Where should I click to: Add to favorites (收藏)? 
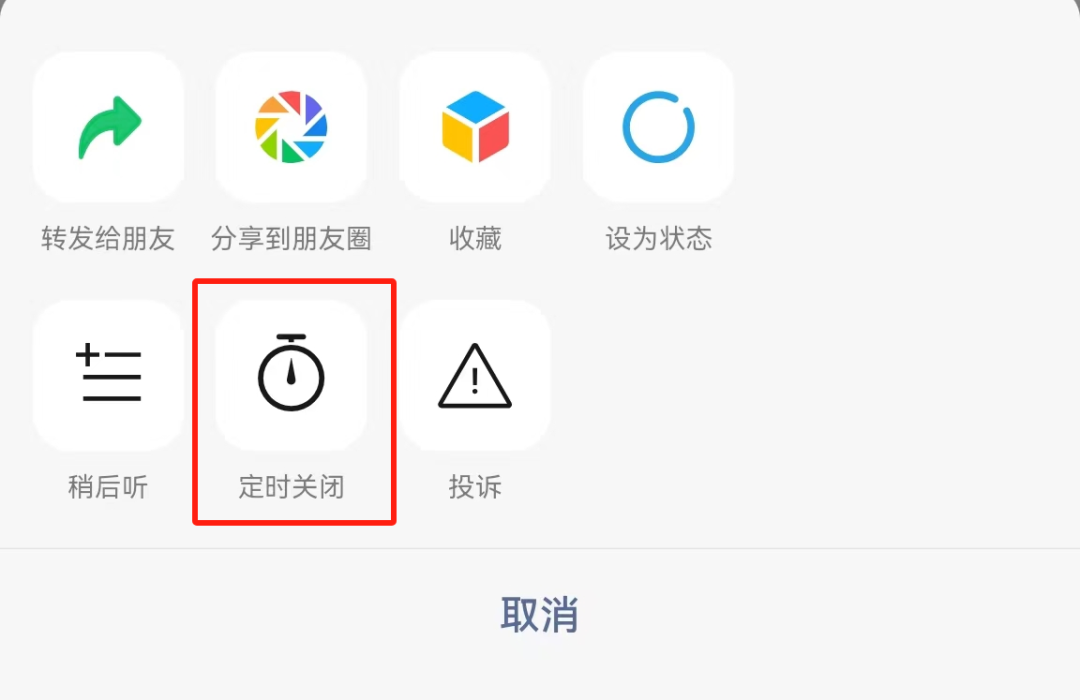475,128
